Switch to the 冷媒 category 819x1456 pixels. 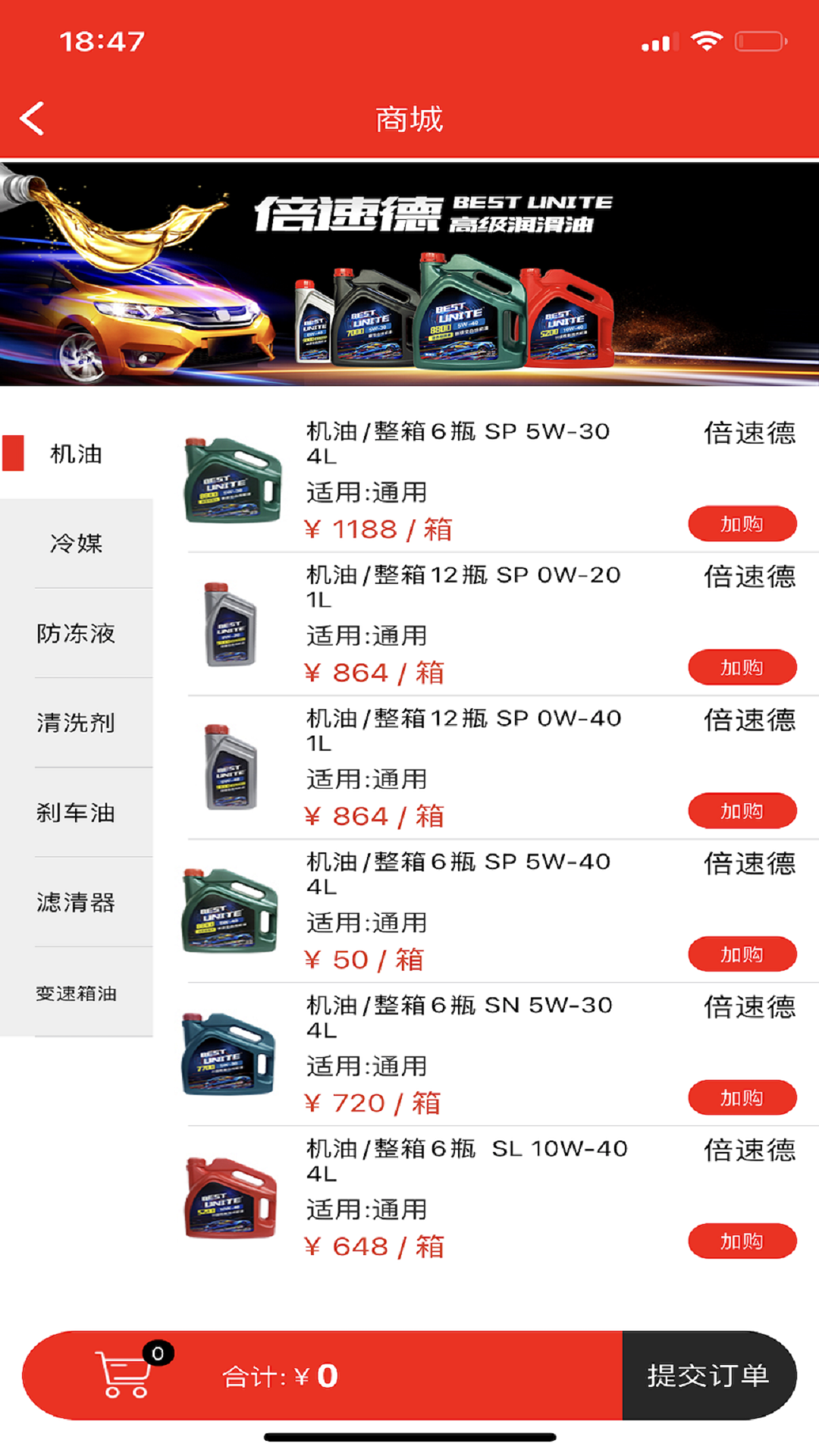pos(76,543)
